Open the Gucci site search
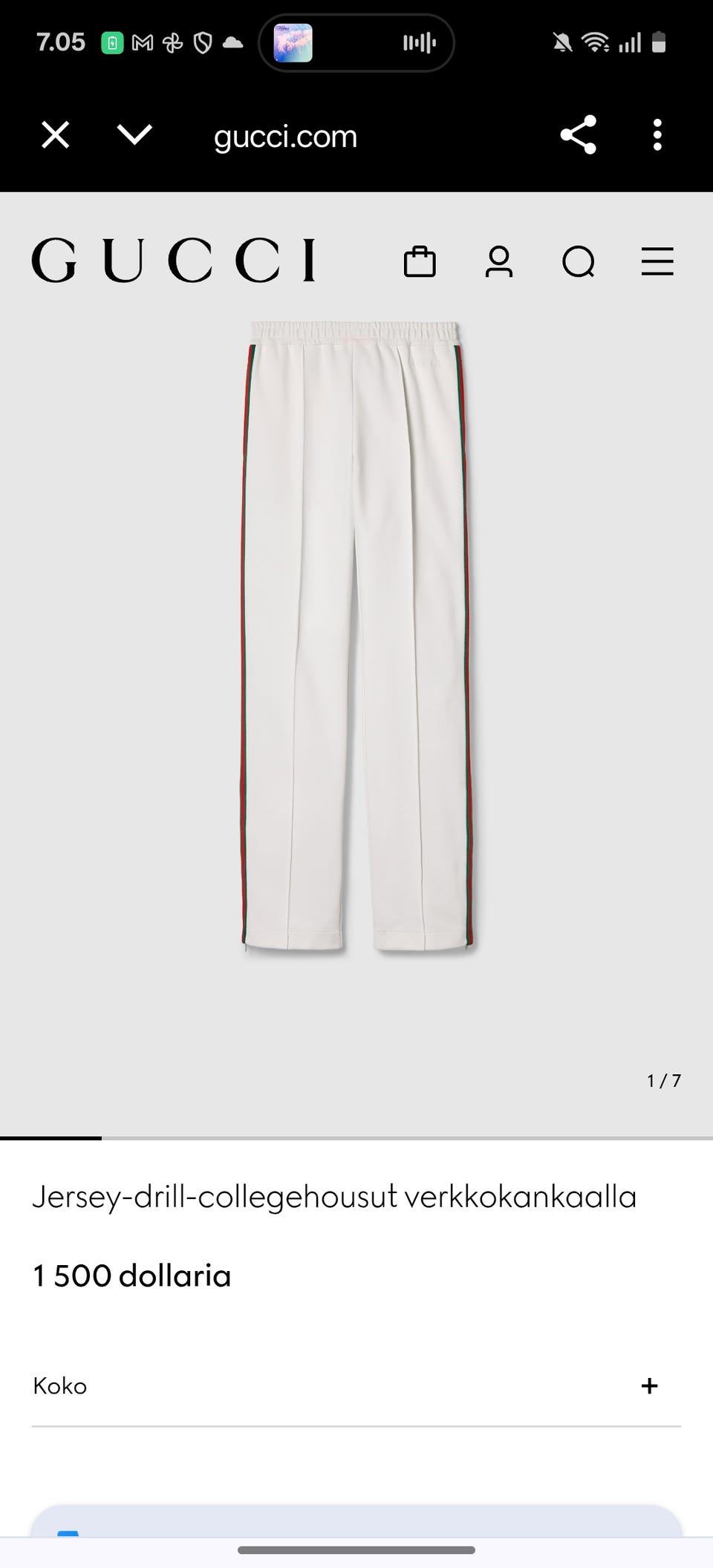Screen dimensions: 713x1568 coord(579,261)
